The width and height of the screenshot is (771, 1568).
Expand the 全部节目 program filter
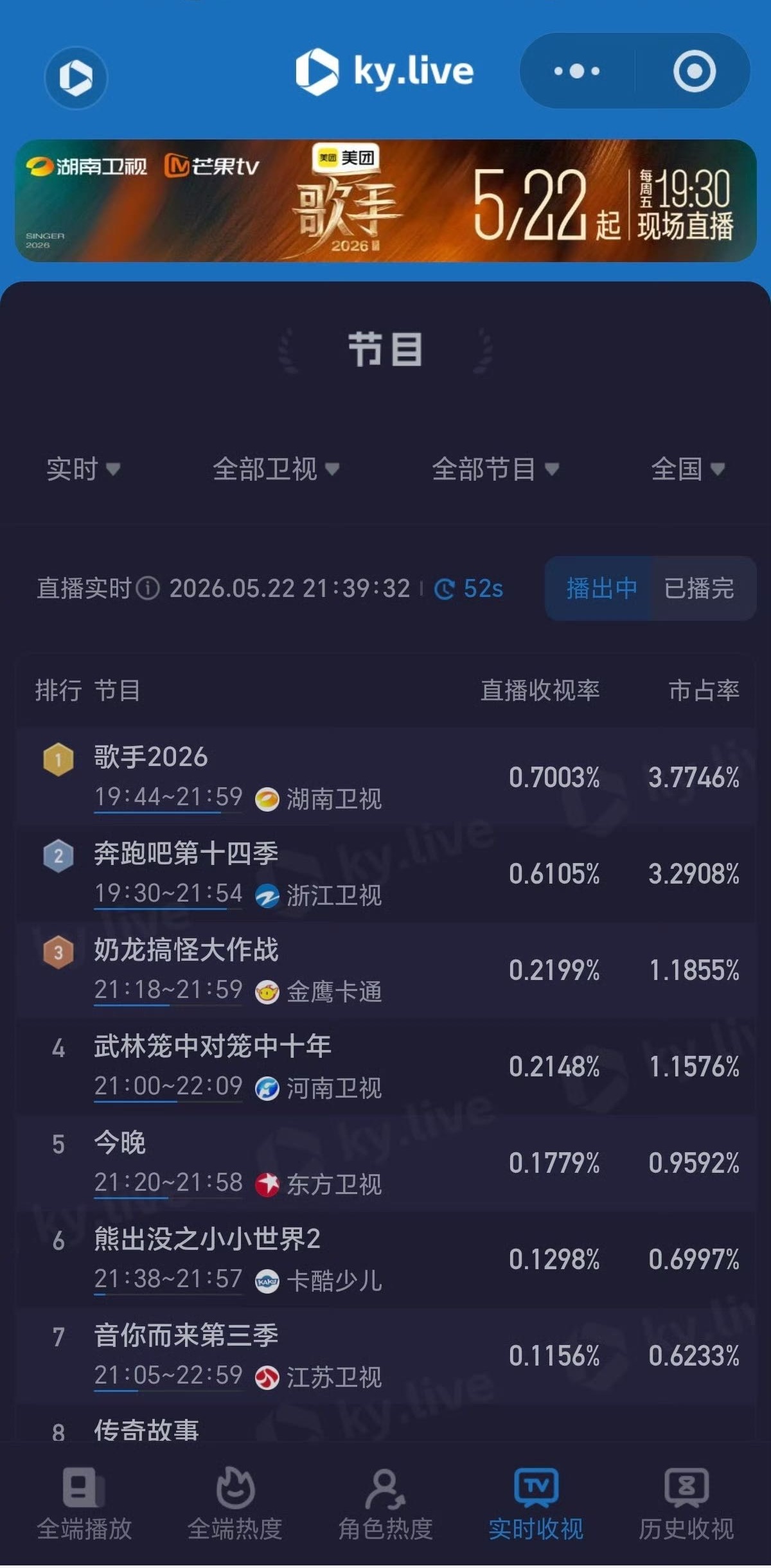pos(495,469)
